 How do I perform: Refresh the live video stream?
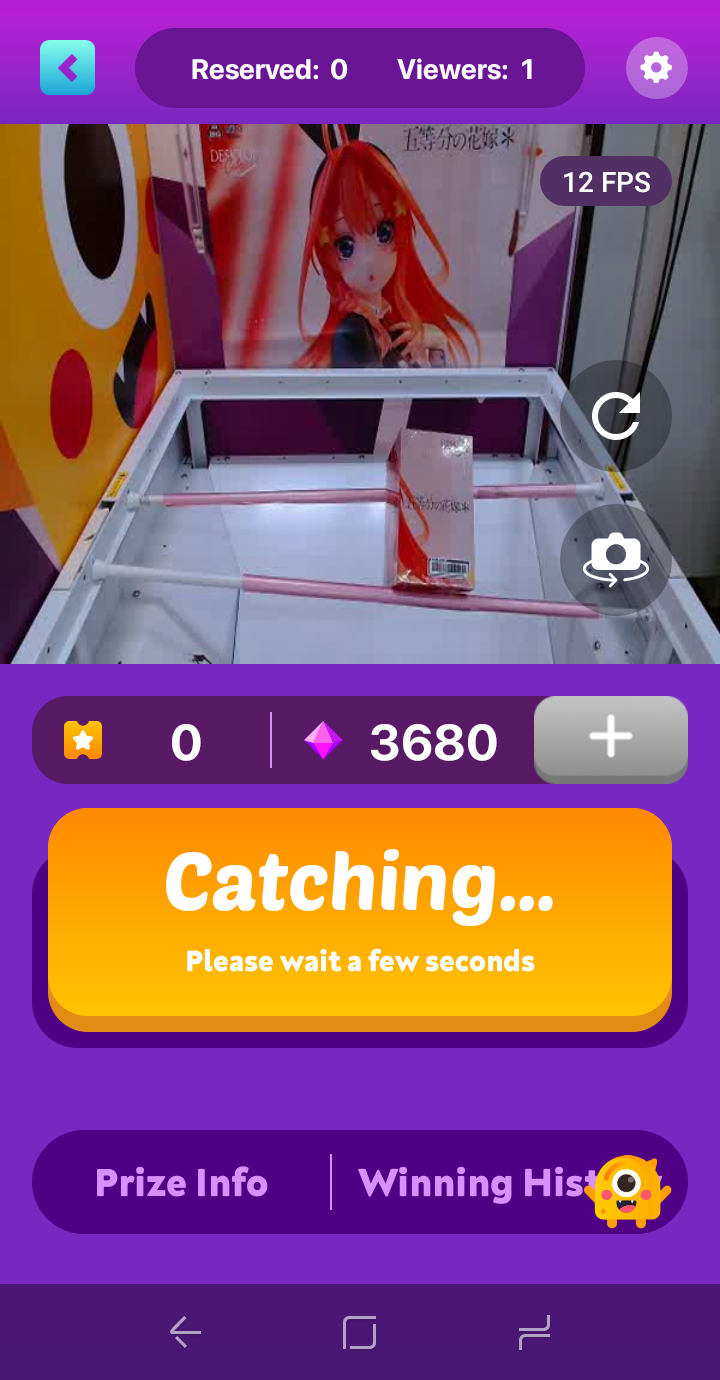point(615,416)
